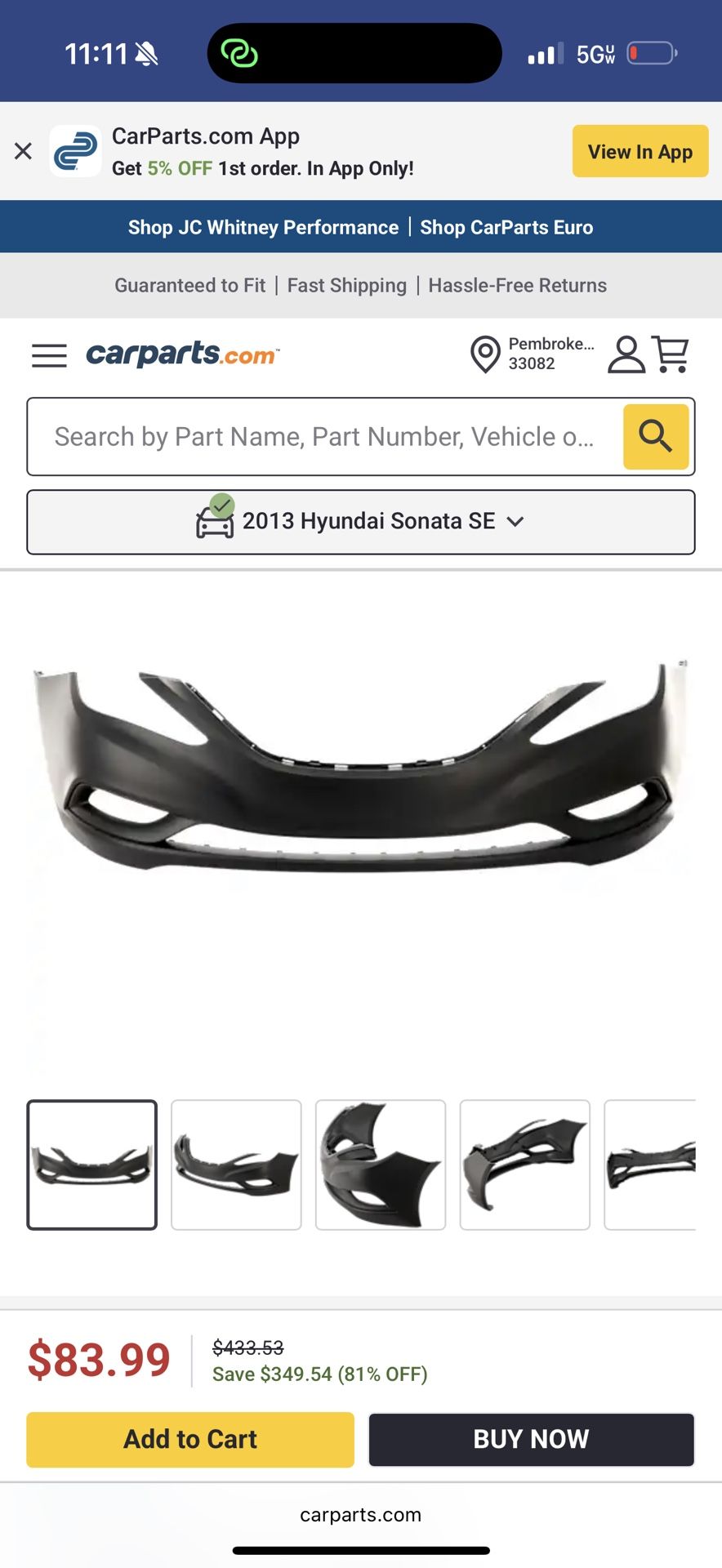Tap BUY NOW to purchase
722x1568 pixels.
click(x=531, y=1439)
